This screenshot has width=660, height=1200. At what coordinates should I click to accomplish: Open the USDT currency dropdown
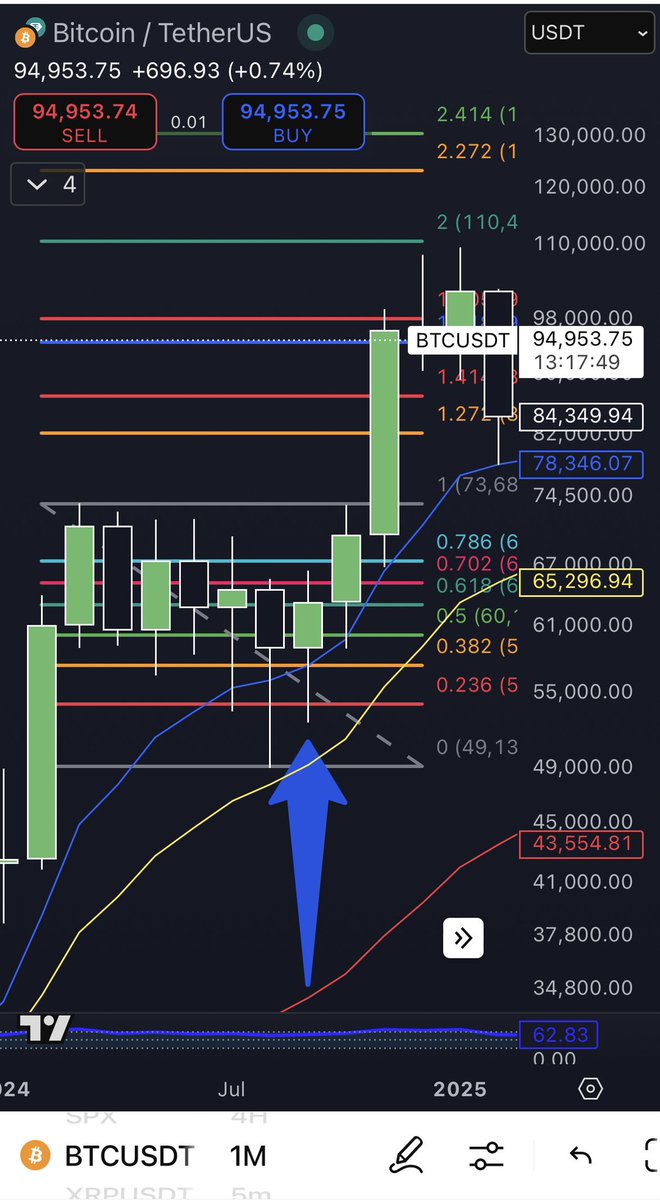[590, 33]
